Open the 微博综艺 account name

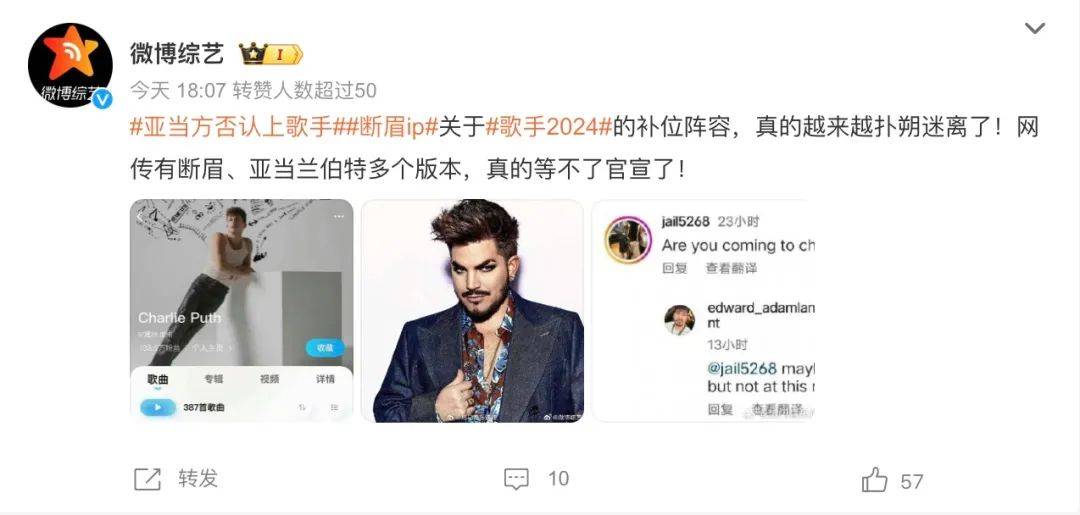pos(177,53)
